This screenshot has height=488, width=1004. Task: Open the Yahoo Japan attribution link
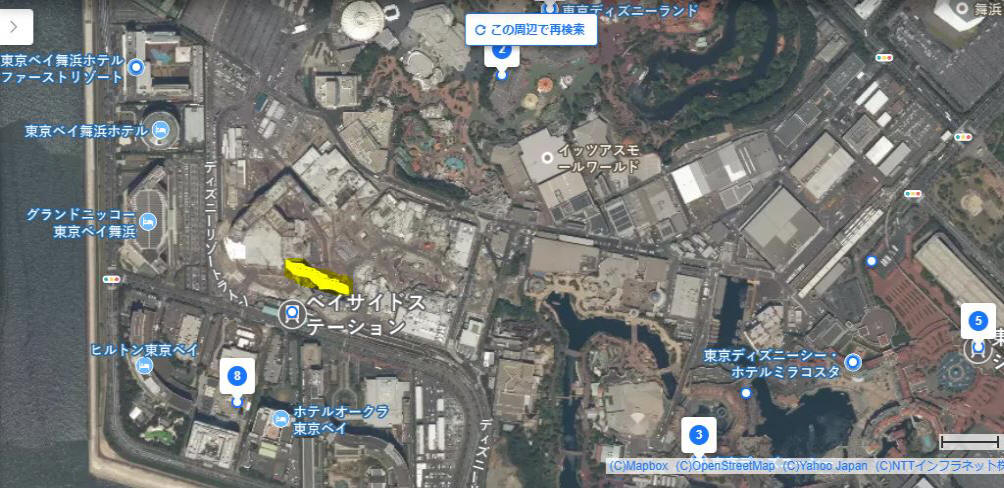click(x=825, y=466)
